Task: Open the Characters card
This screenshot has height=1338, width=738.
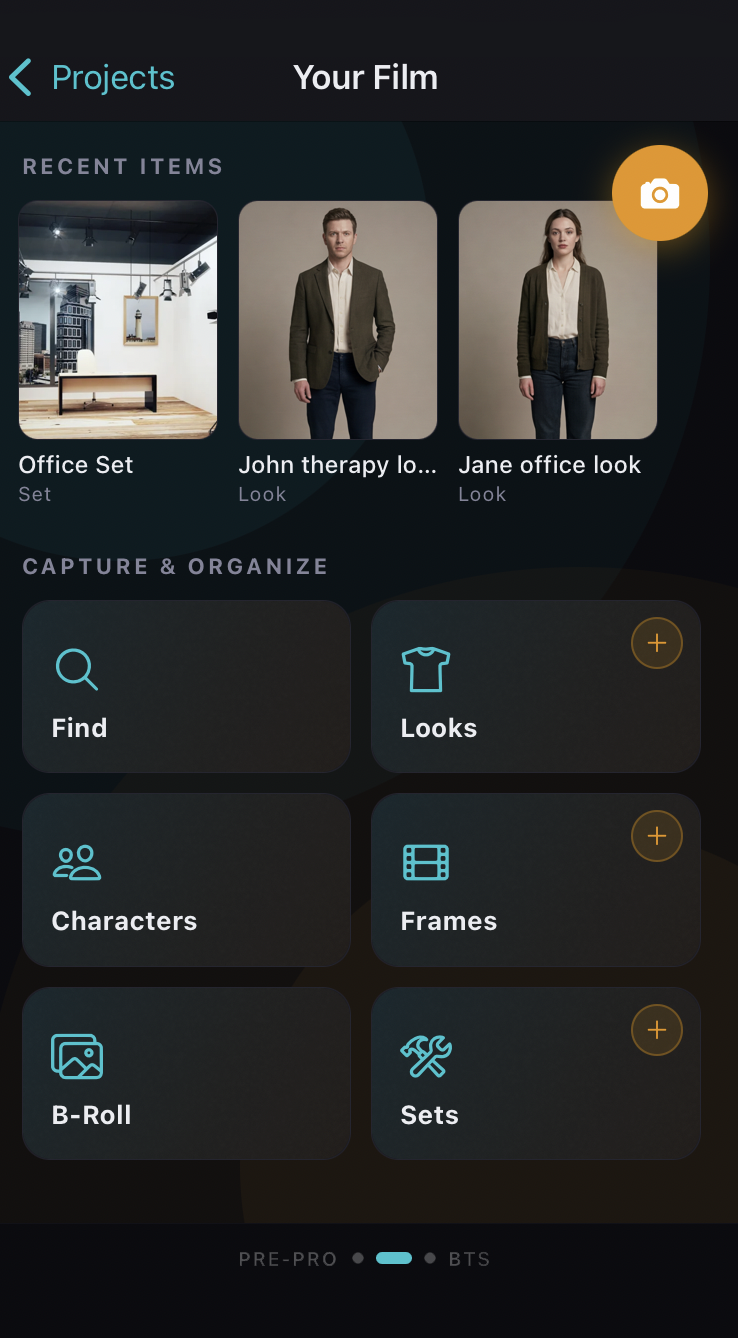Action: pyautogui.click(x=186, y=880)
